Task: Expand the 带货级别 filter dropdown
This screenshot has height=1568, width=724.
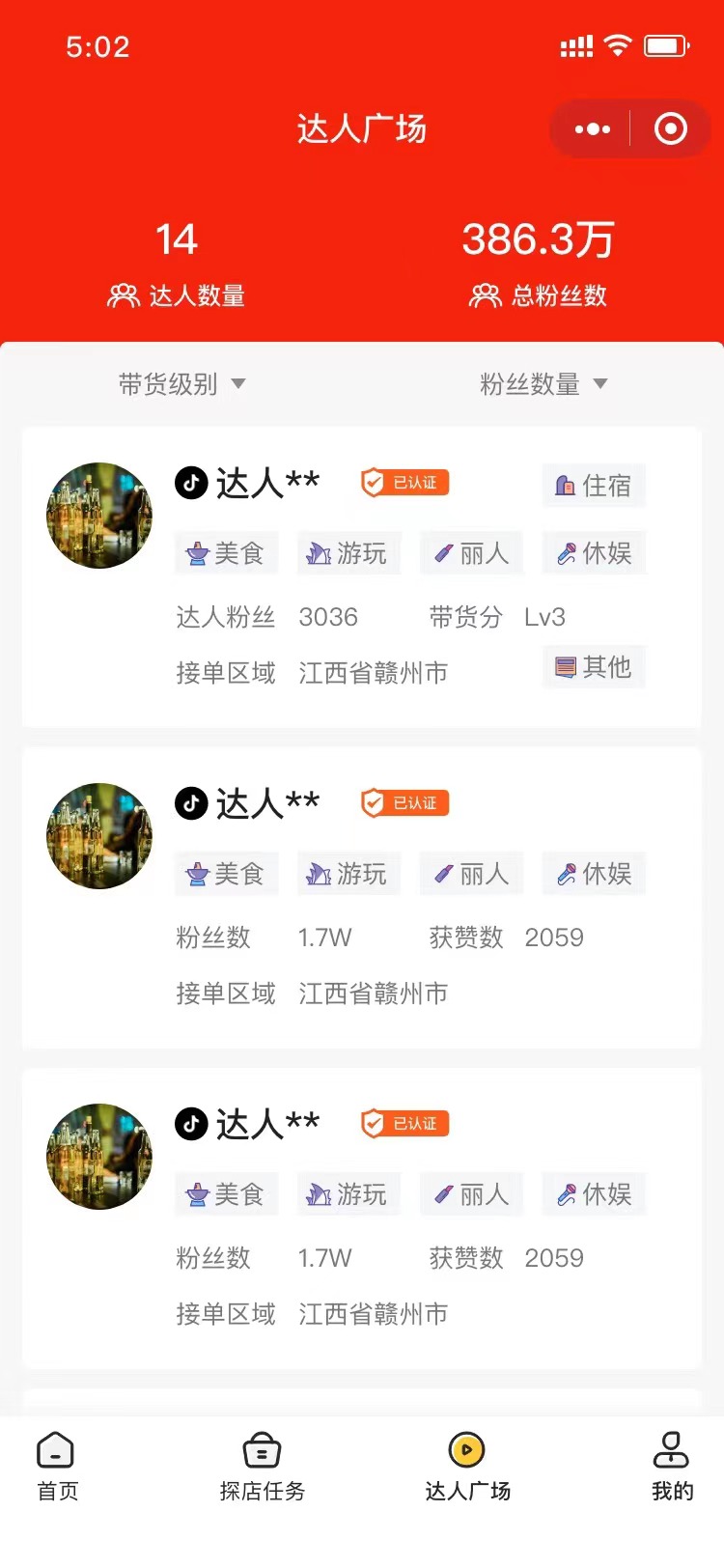Action: [x=181, y=384]
